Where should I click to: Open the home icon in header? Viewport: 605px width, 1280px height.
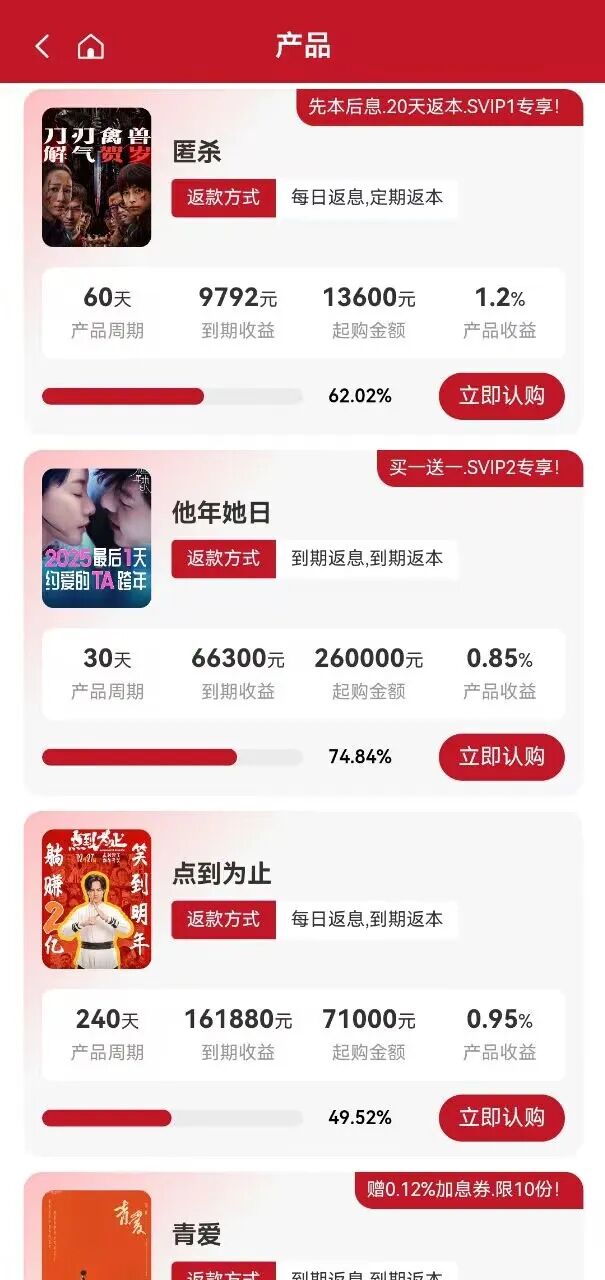(x=91, y=46)
